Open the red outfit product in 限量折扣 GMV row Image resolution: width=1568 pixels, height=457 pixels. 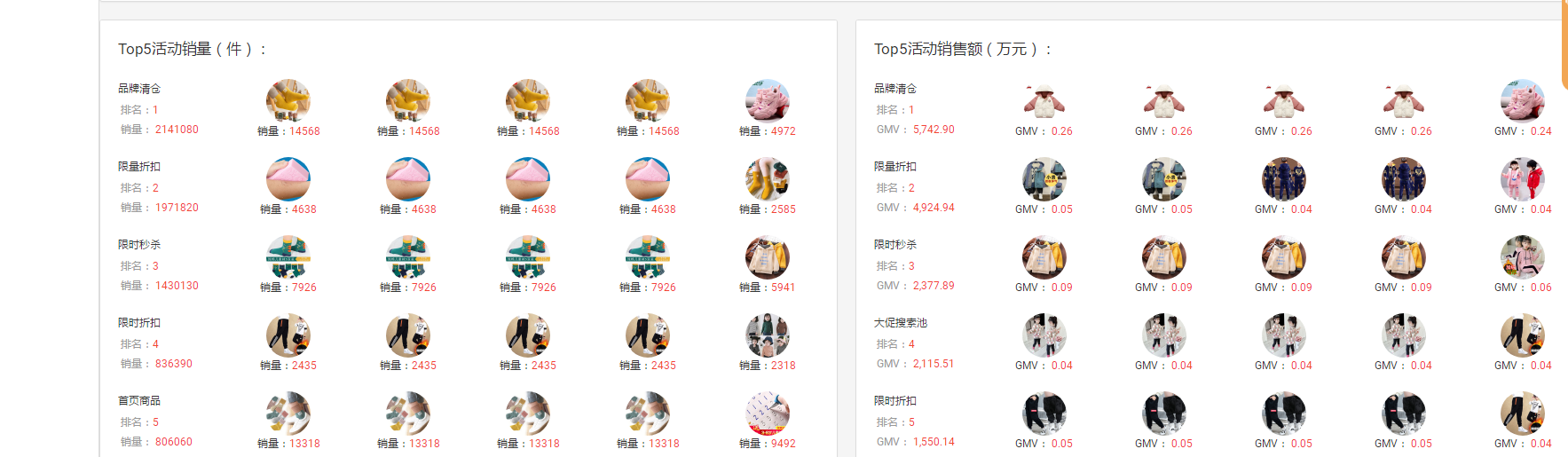point(1522,179)
